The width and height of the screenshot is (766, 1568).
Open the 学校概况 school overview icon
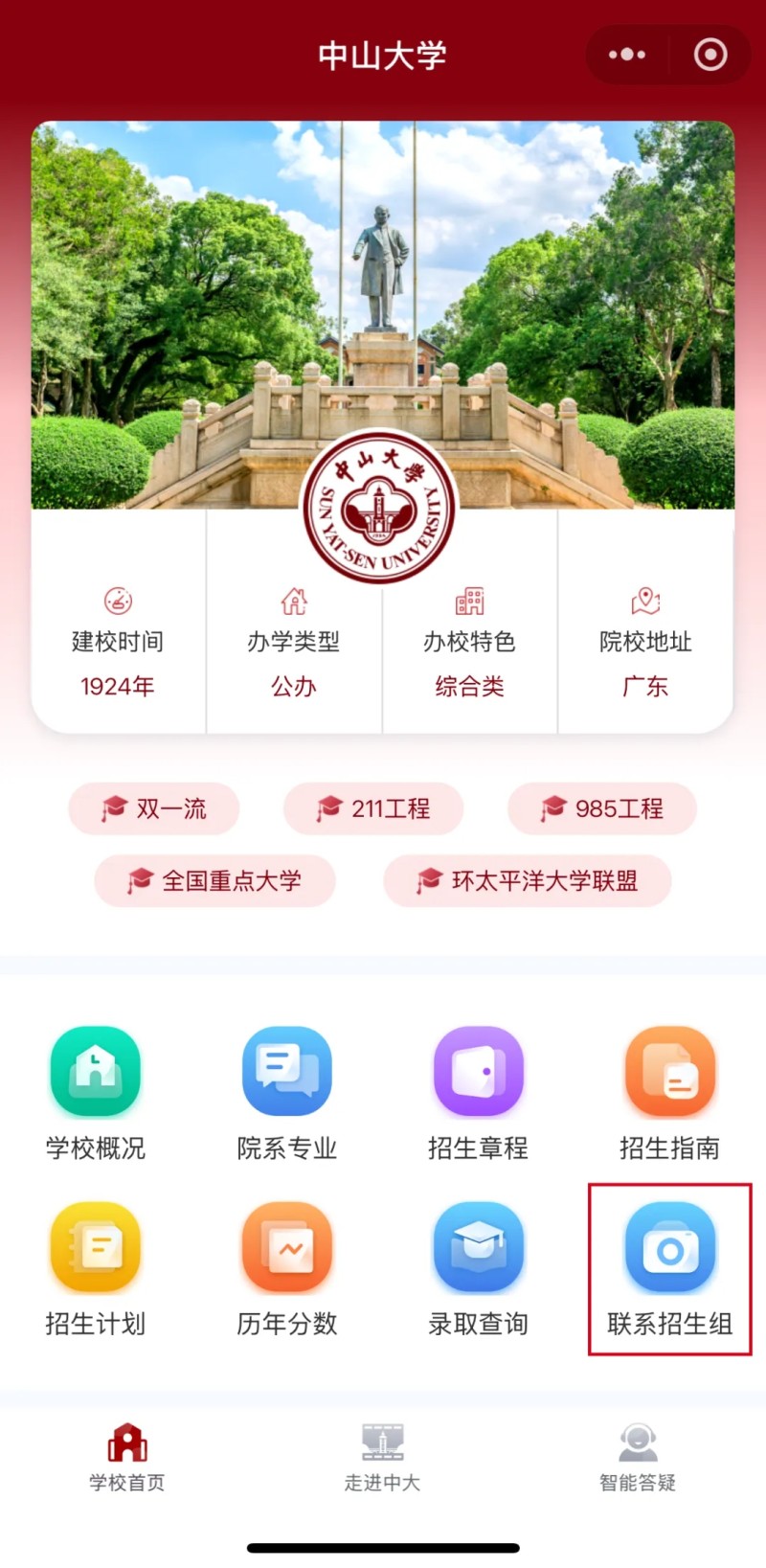tap(95, 1071)
